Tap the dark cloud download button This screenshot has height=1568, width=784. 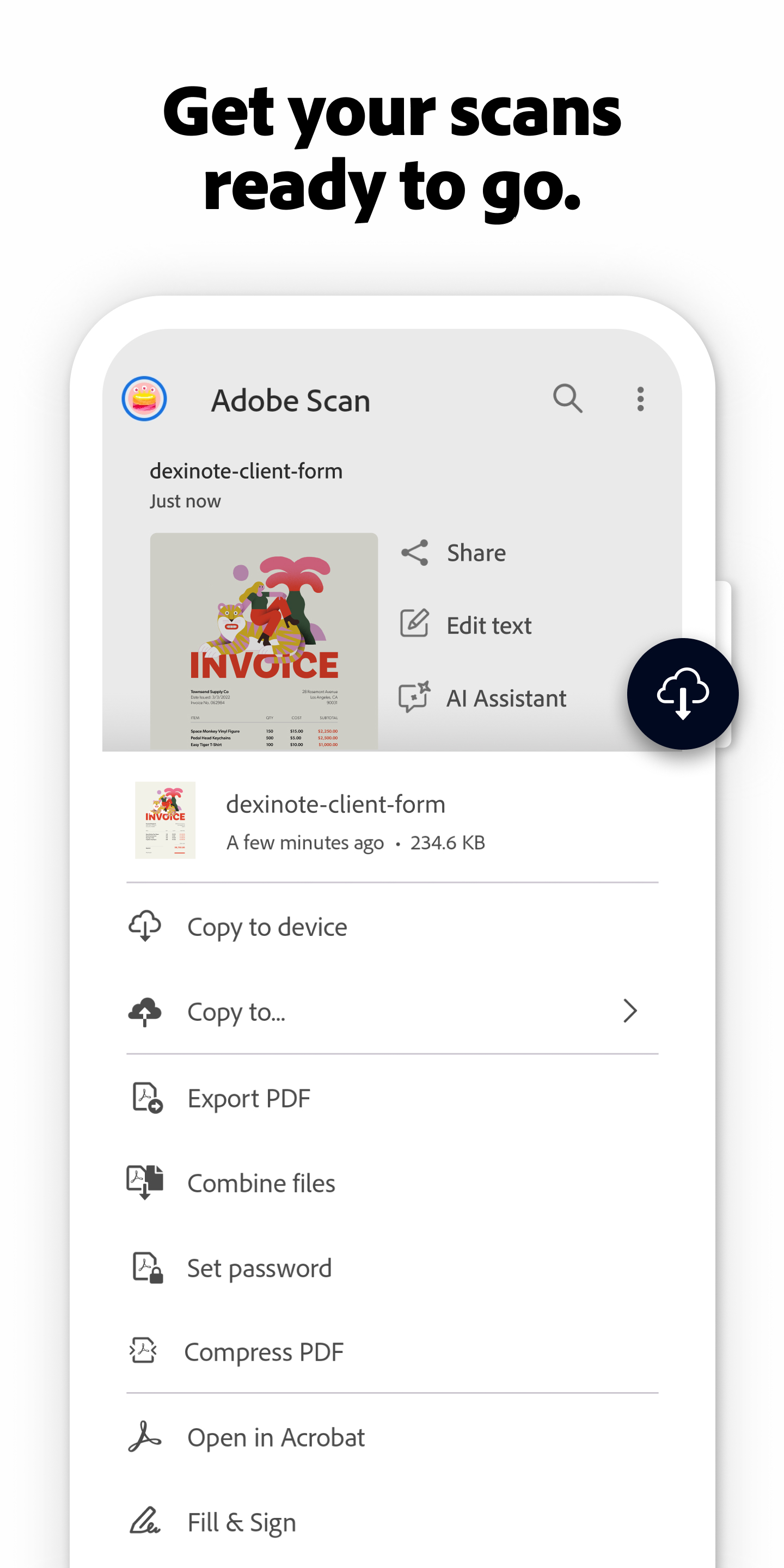click(x=683, y=694)
